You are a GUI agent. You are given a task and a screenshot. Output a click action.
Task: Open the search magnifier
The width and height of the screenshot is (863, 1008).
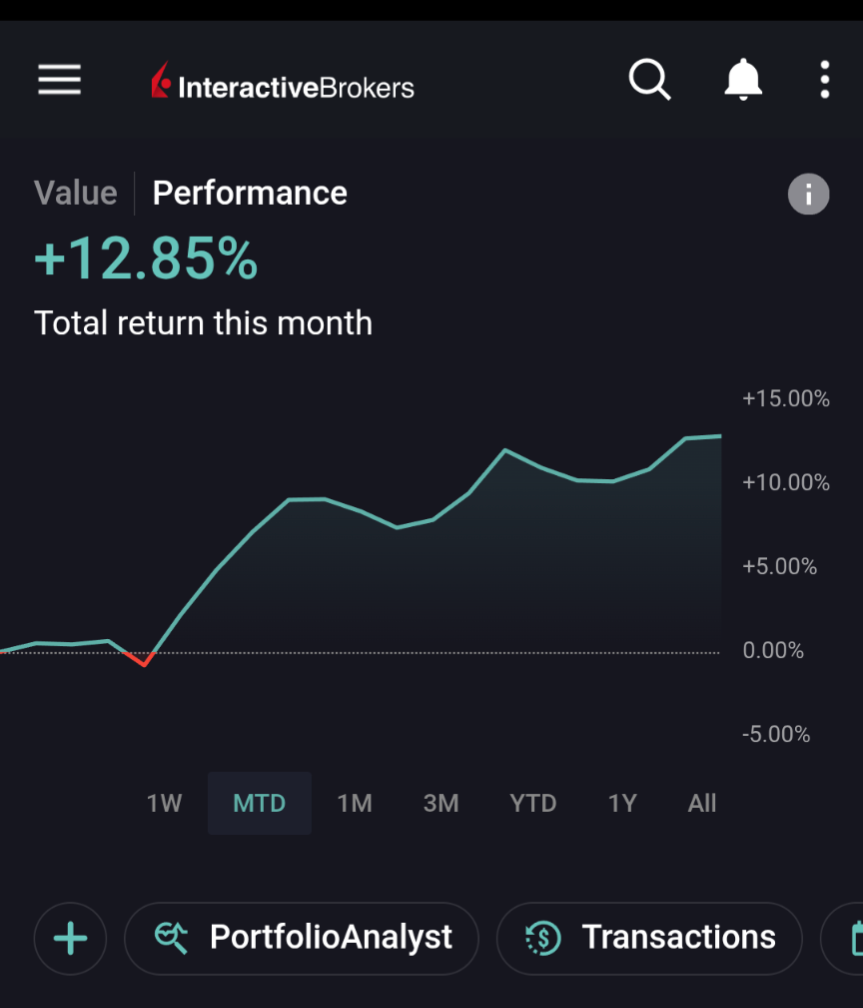(649, 80)
